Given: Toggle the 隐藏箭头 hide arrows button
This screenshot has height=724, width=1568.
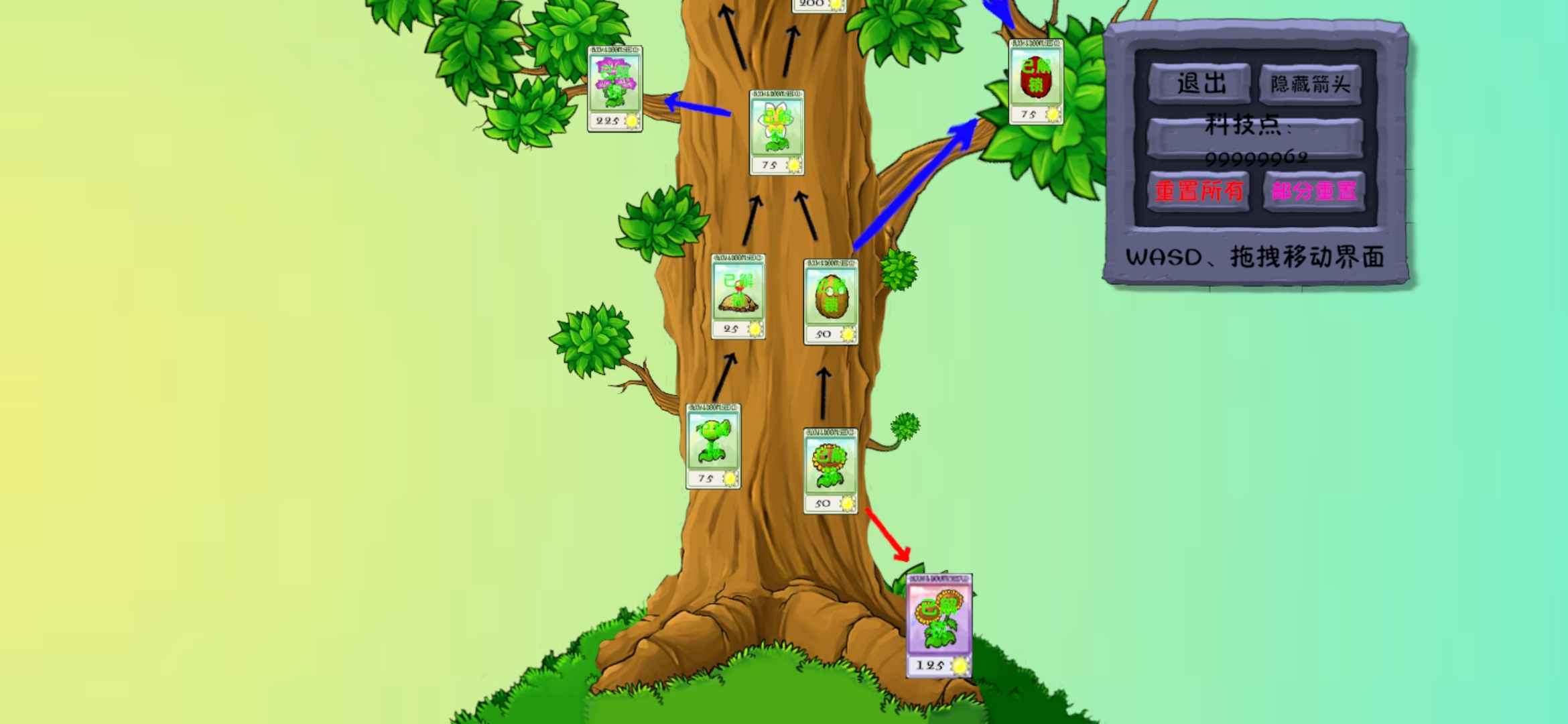Looking at the screenshot, I should click(1311, 84).
